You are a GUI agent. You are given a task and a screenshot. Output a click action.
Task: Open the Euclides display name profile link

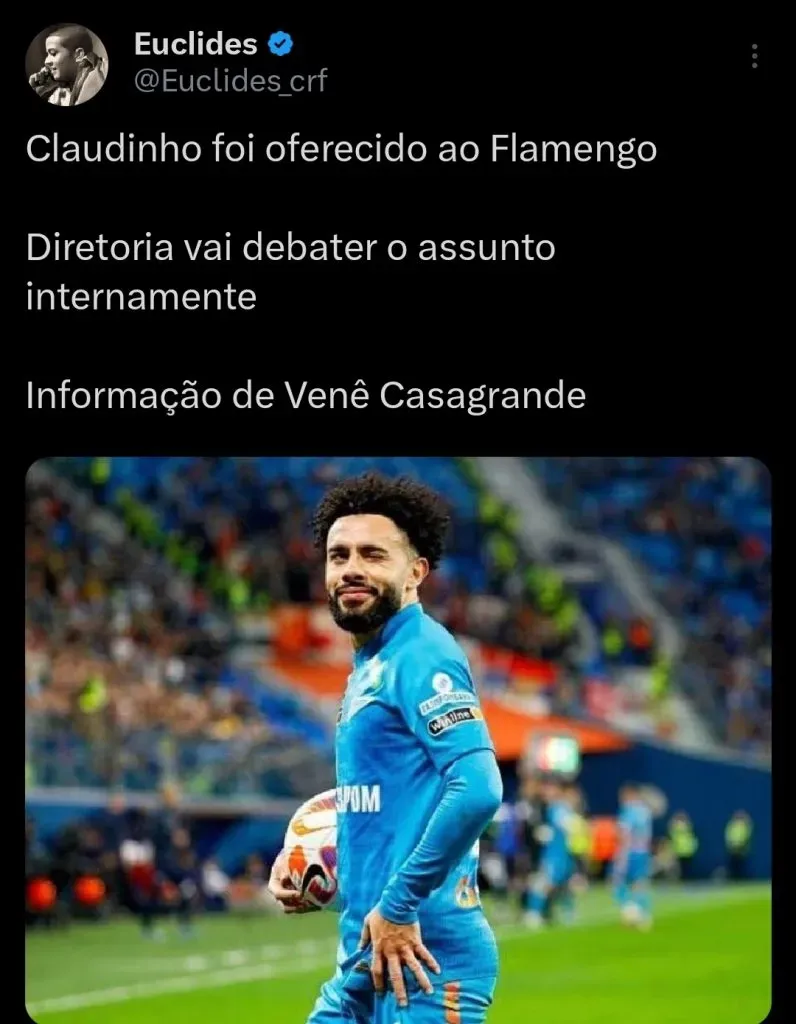pos(195,44)
